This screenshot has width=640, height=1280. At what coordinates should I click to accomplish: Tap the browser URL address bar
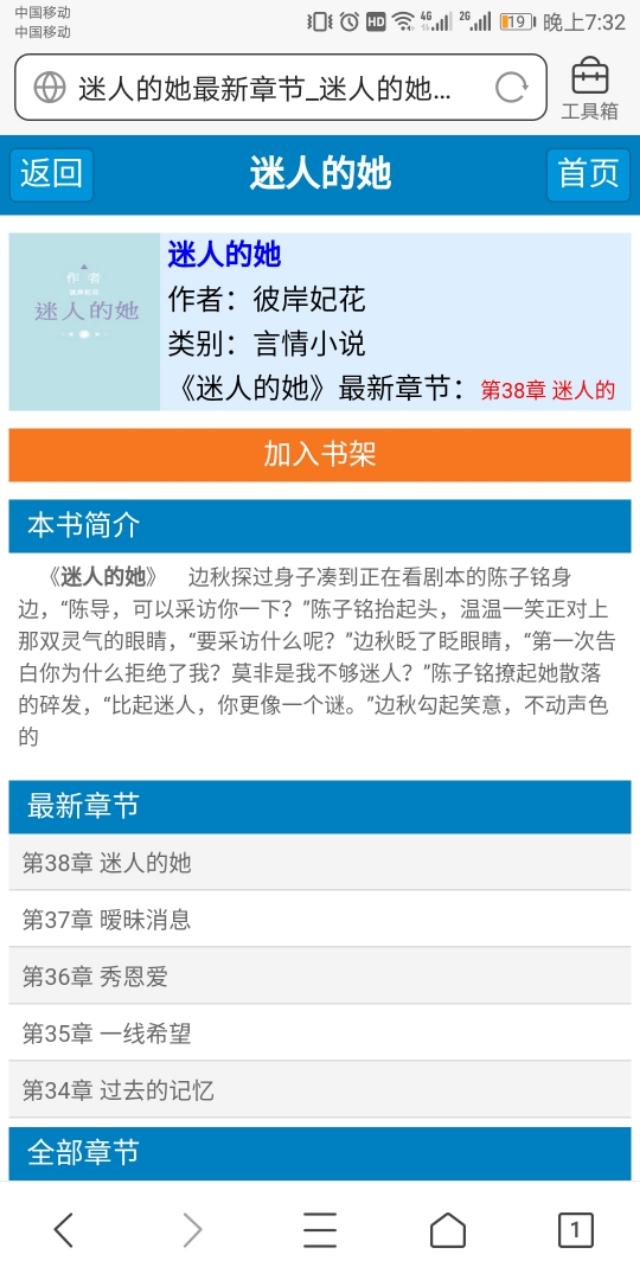pyautogui.click(x=265, y=89)
